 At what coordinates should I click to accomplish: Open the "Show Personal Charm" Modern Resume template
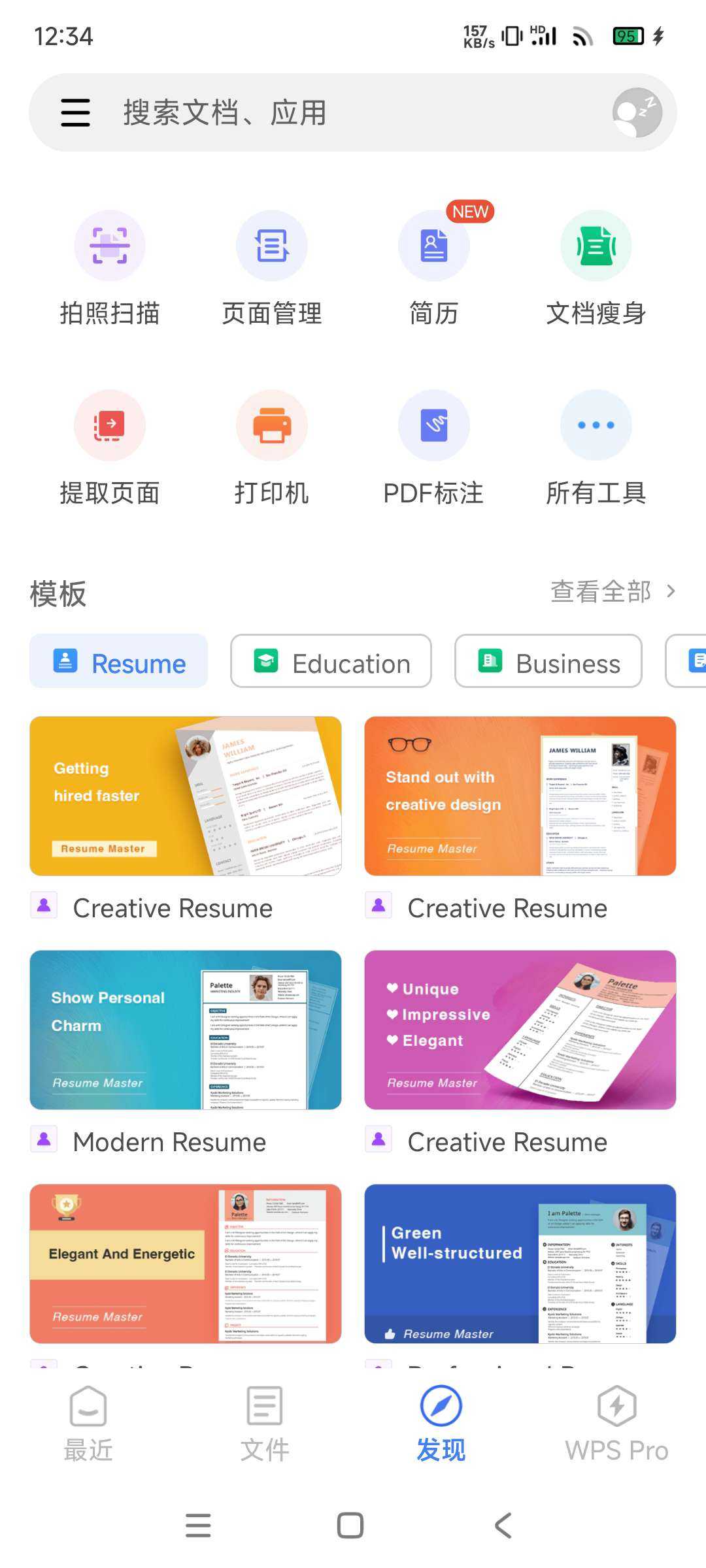(186, 1030)
